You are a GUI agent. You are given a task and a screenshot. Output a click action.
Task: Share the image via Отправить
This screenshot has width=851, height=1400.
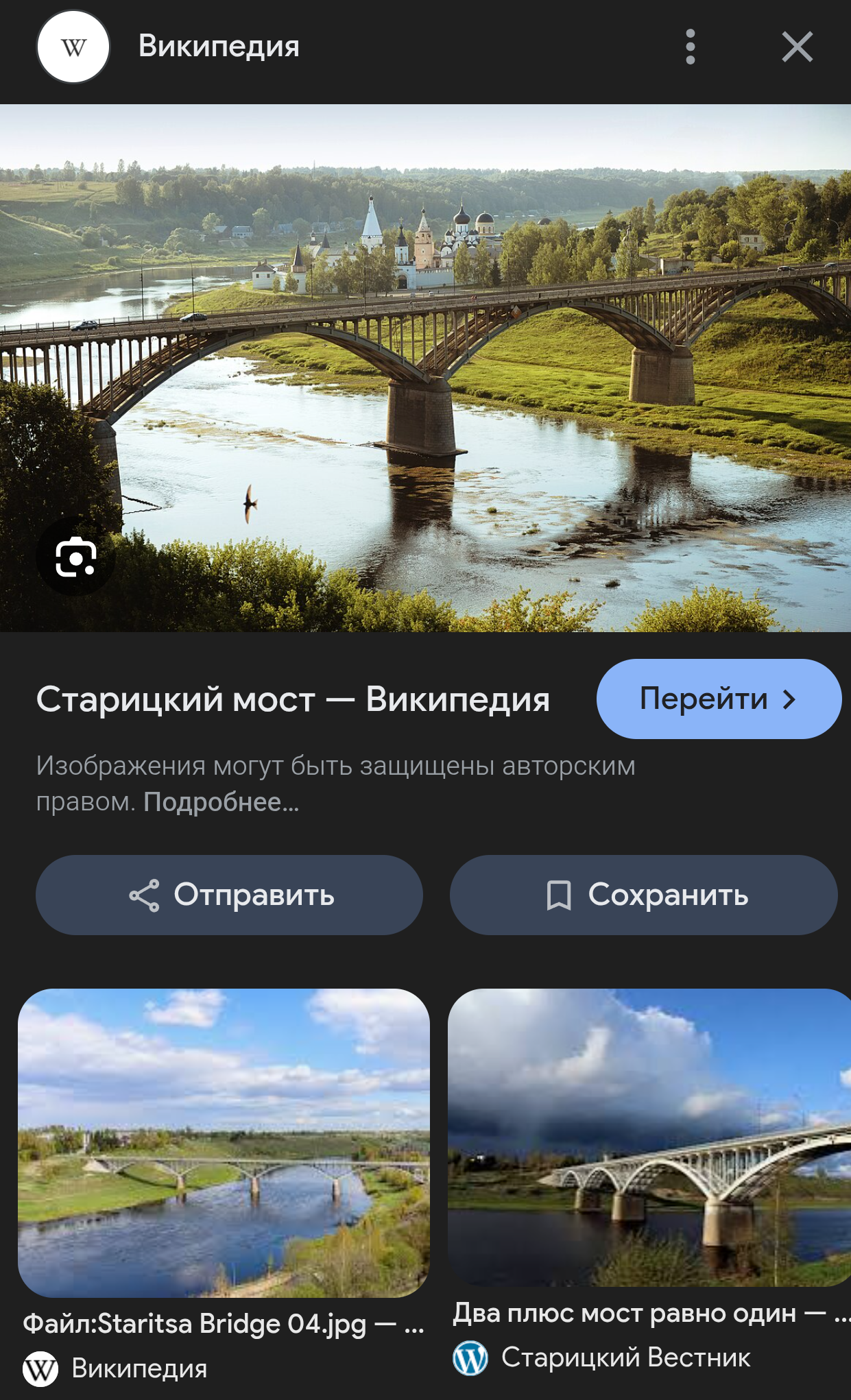click(x=229, y=895)
